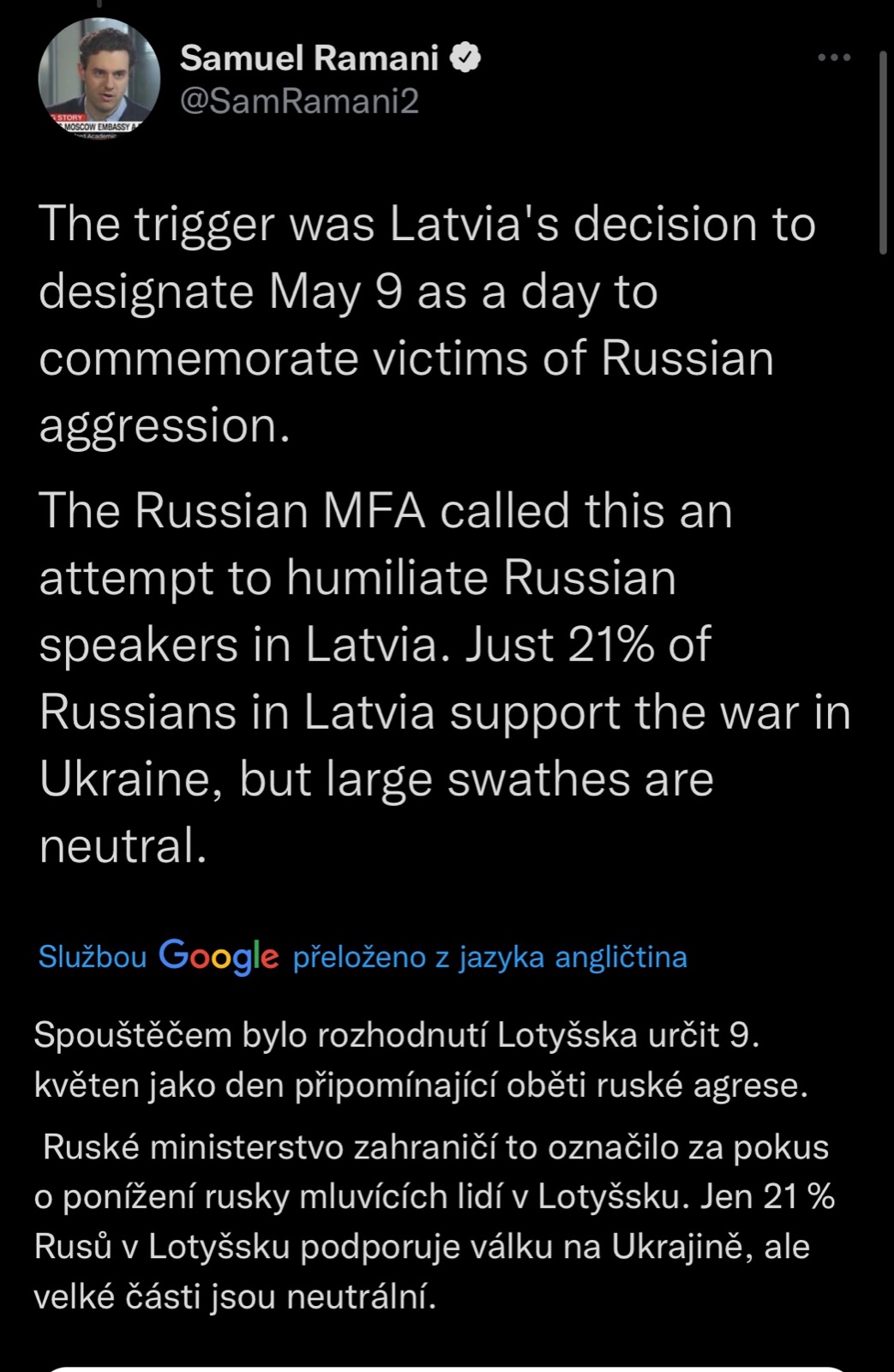Open Samuel Ramani's profile picture
This screenshot has height=1372, width=894.
pyautogui.click(x=99, y=78)
